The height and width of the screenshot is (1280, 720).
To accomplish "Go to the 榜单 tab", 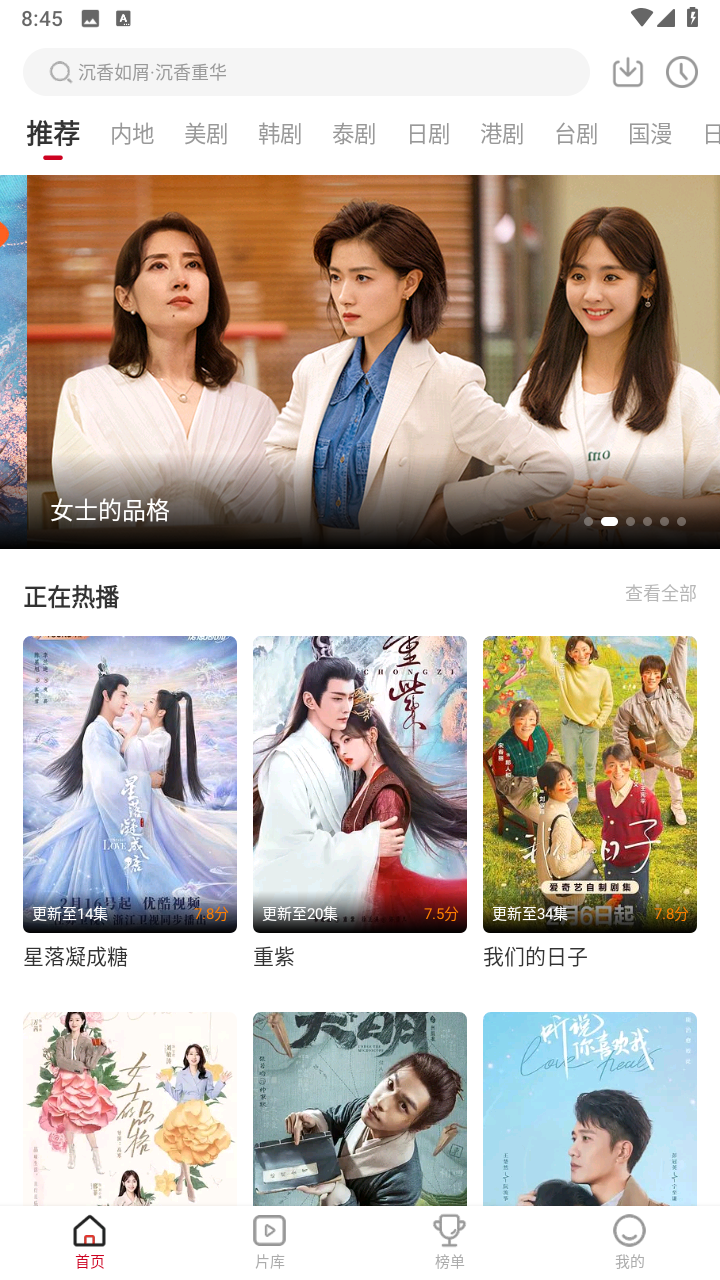I will [450, 1242].
